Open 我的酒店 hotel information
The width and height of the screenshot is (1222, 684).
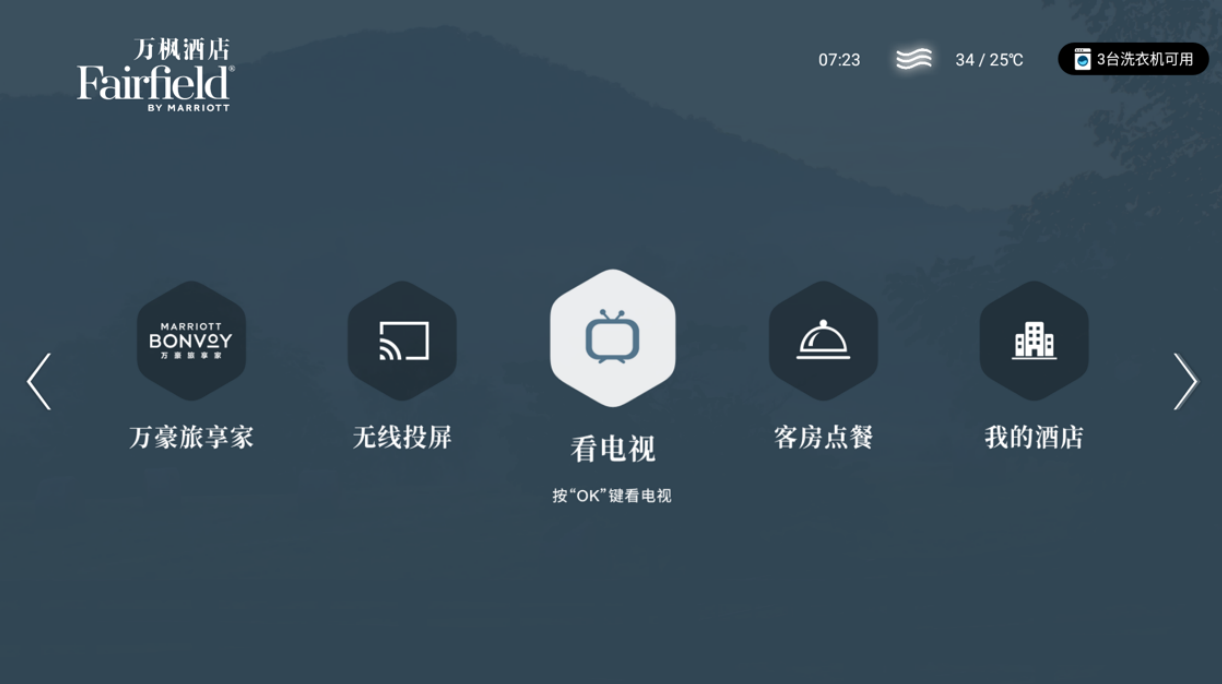tap(1033, 341)
